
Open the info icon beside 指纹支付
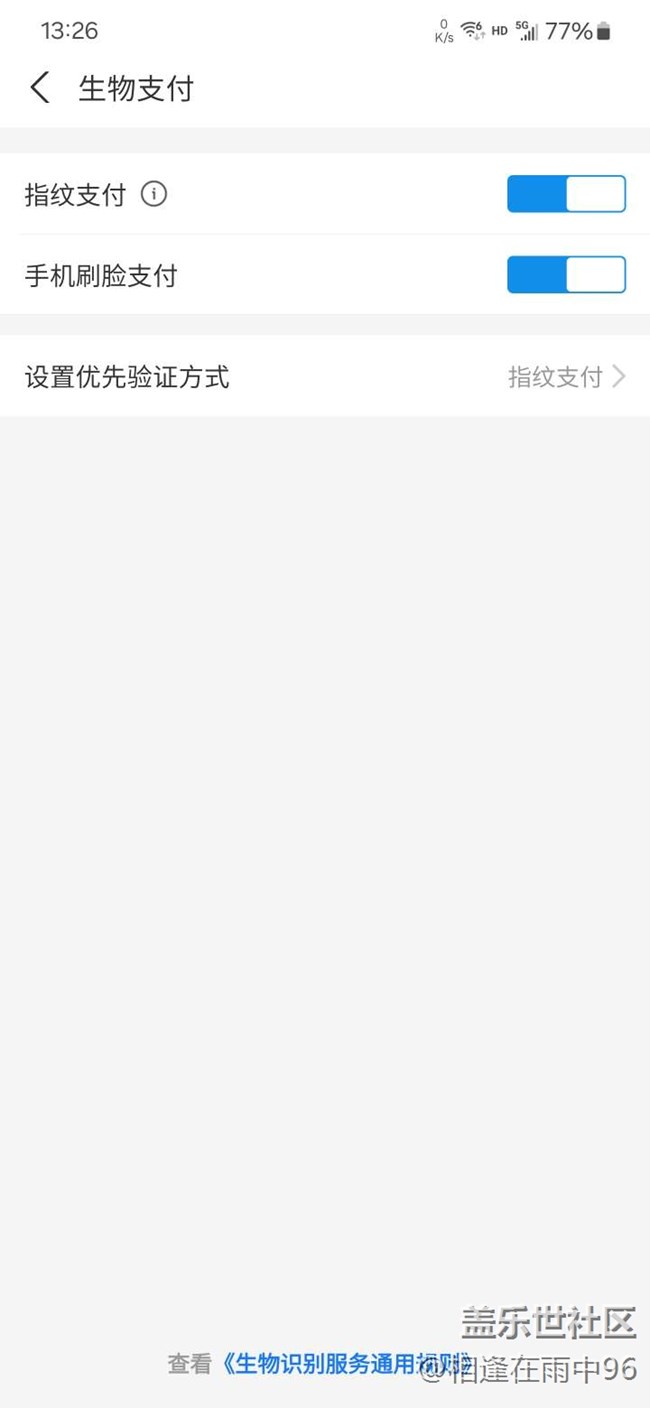coord(153,194)
